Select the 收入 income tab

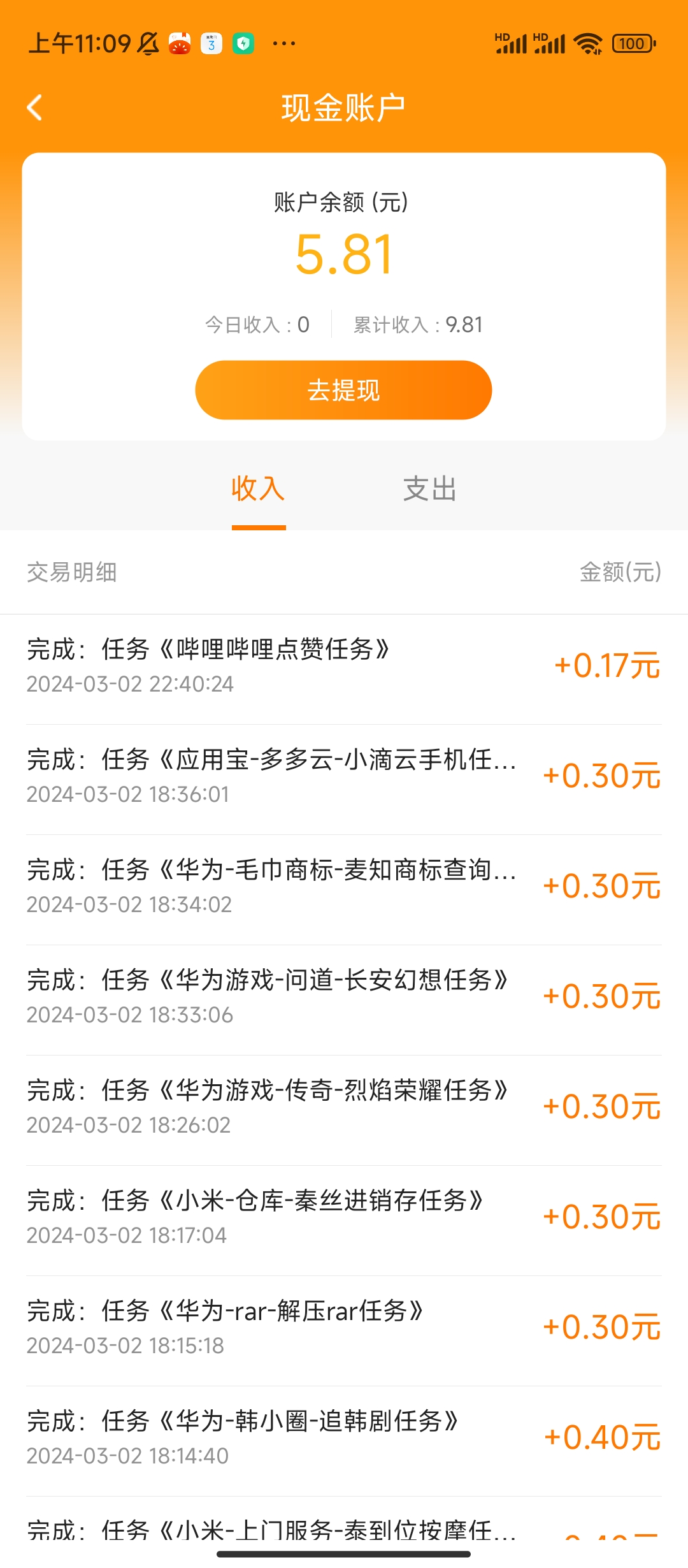click(x=258, y=490)
